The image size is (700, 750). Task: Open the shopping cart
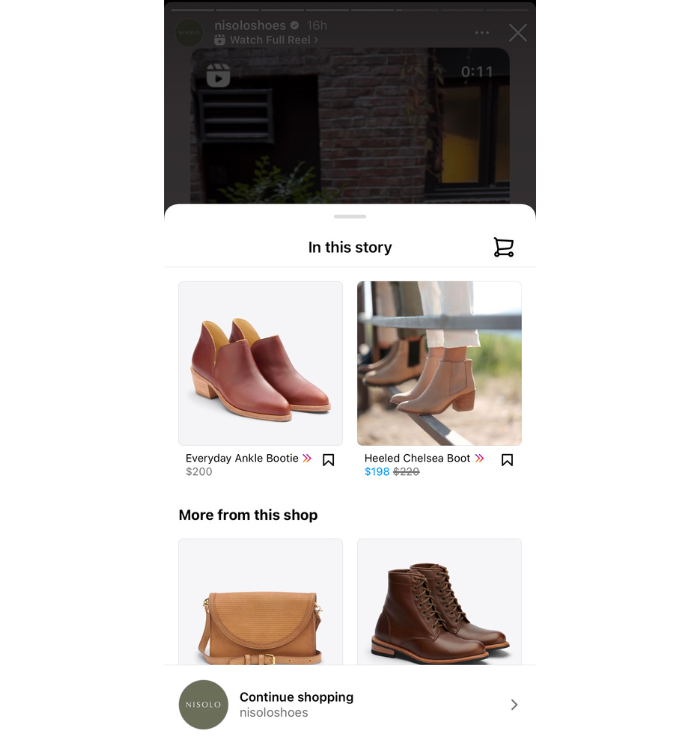(504, 247)
